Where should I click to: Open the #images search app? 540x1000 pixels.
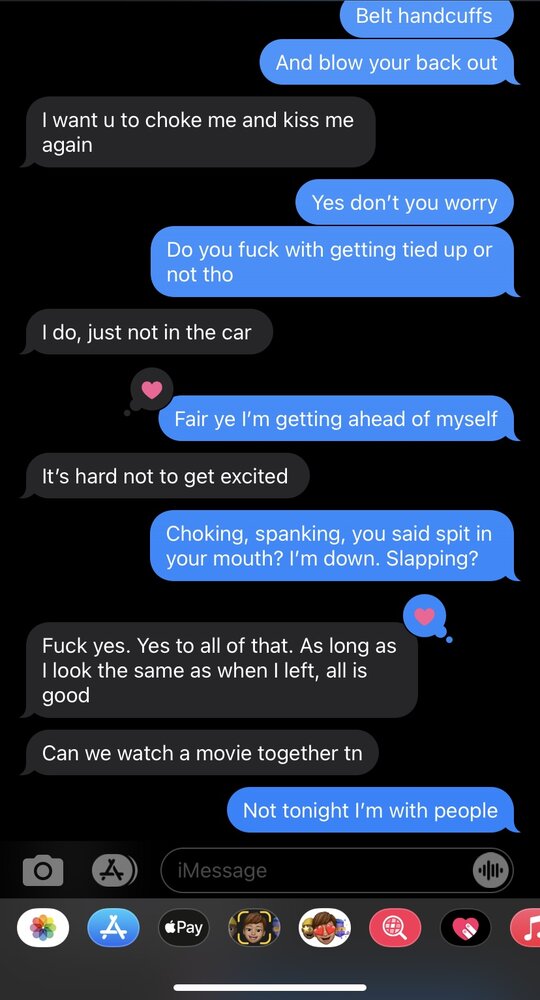(x=395, y=927)
